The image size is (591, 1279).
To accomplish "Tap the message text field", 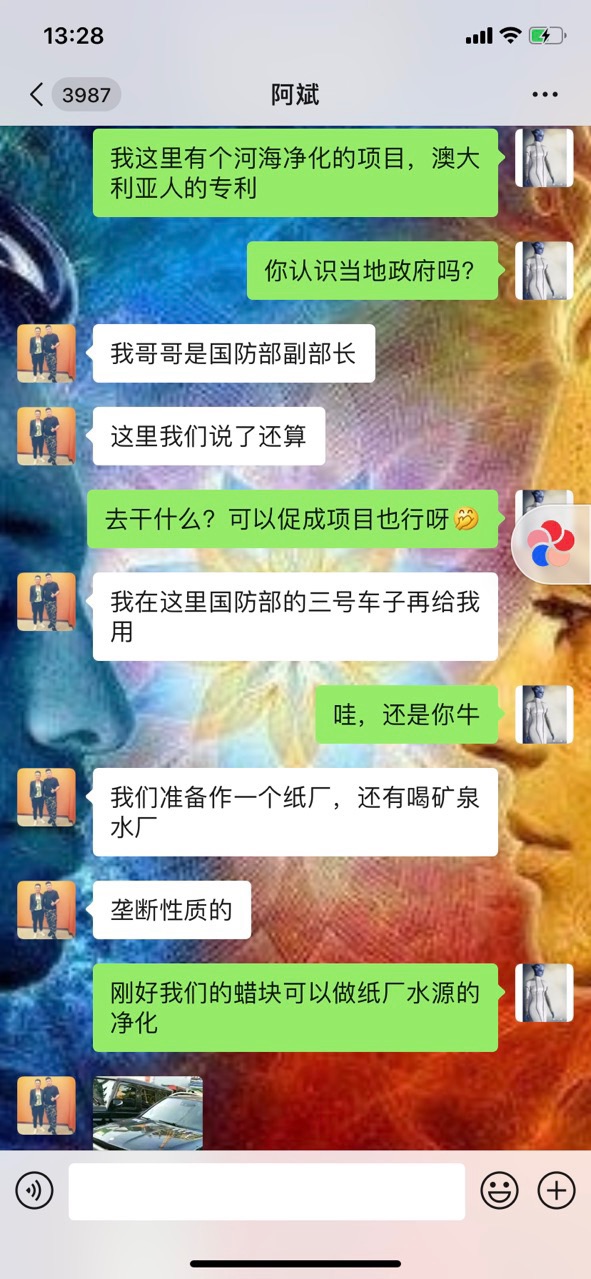I will click(x=267, y=1191).
